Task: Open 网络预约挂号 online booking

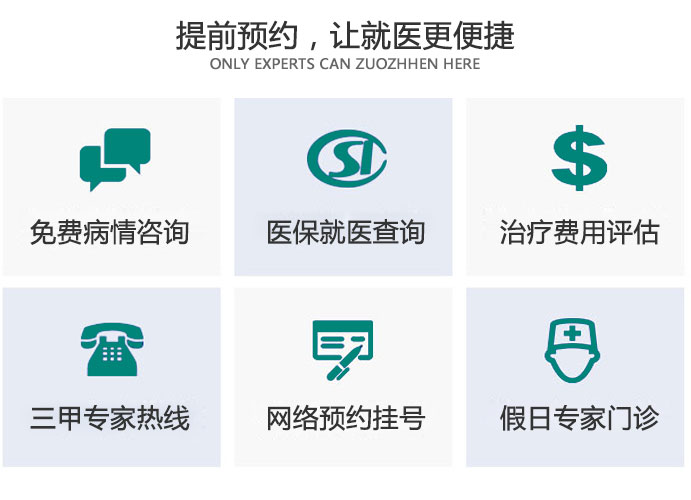Action: click(x=344, y=377)
